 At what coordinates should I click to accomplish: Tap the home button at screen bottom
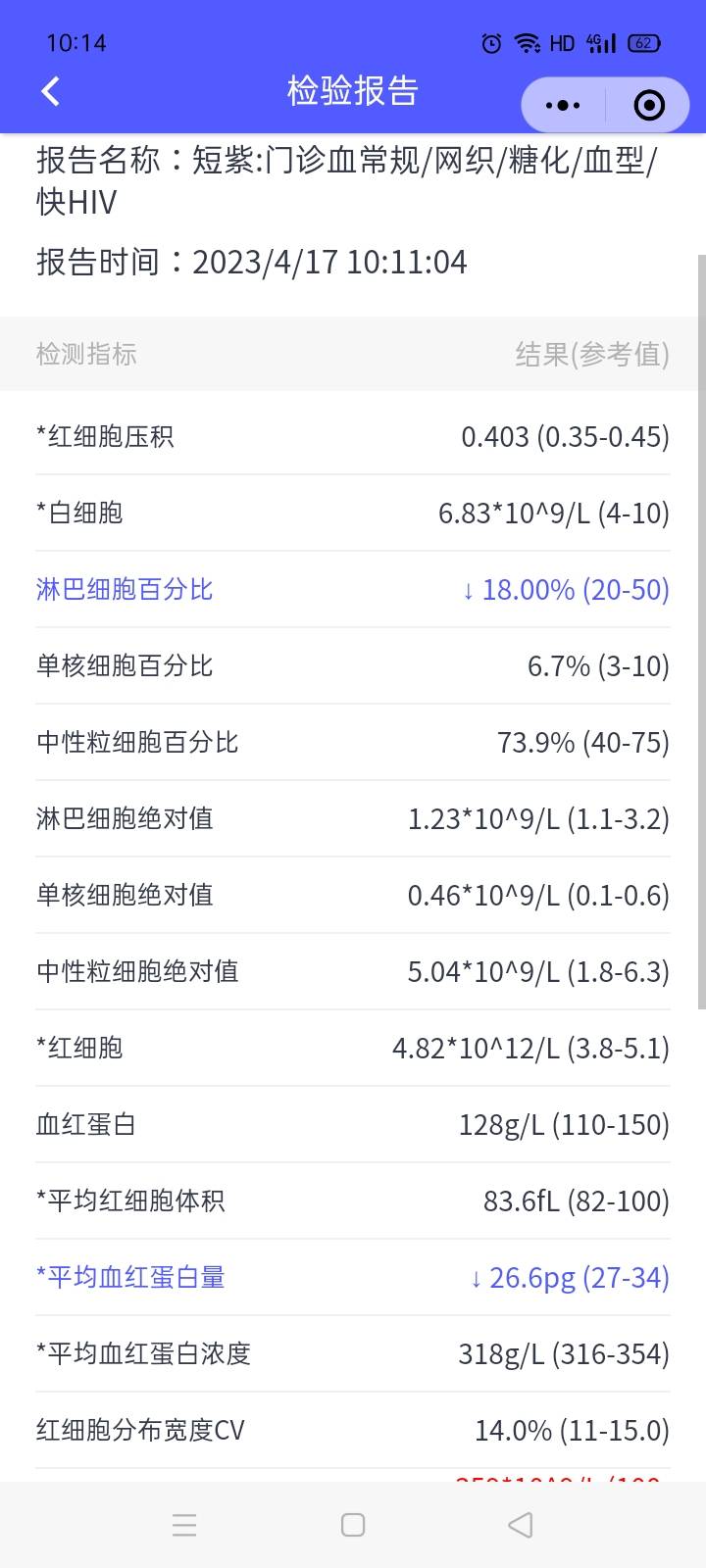351,1525
